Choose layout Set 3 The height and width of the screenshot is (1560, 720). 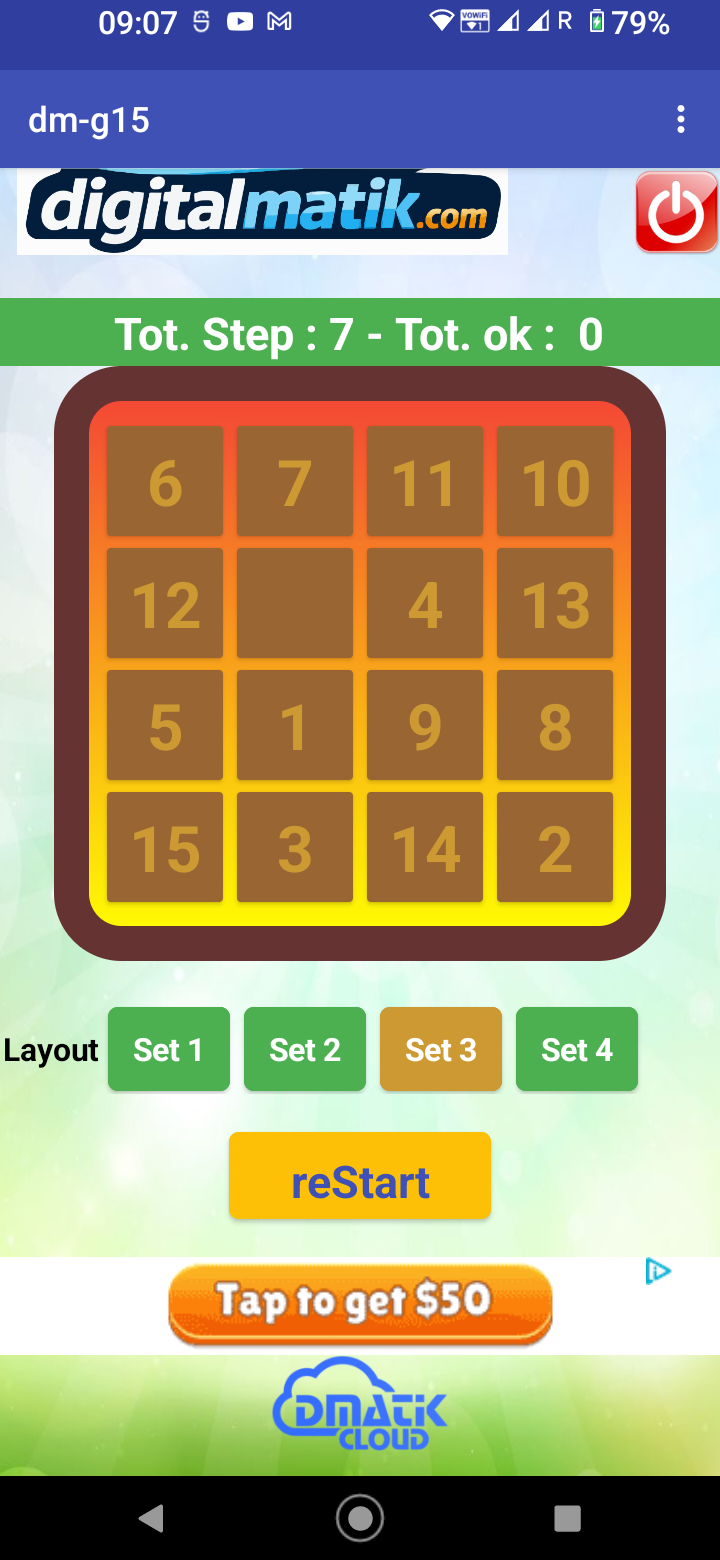441,1049
